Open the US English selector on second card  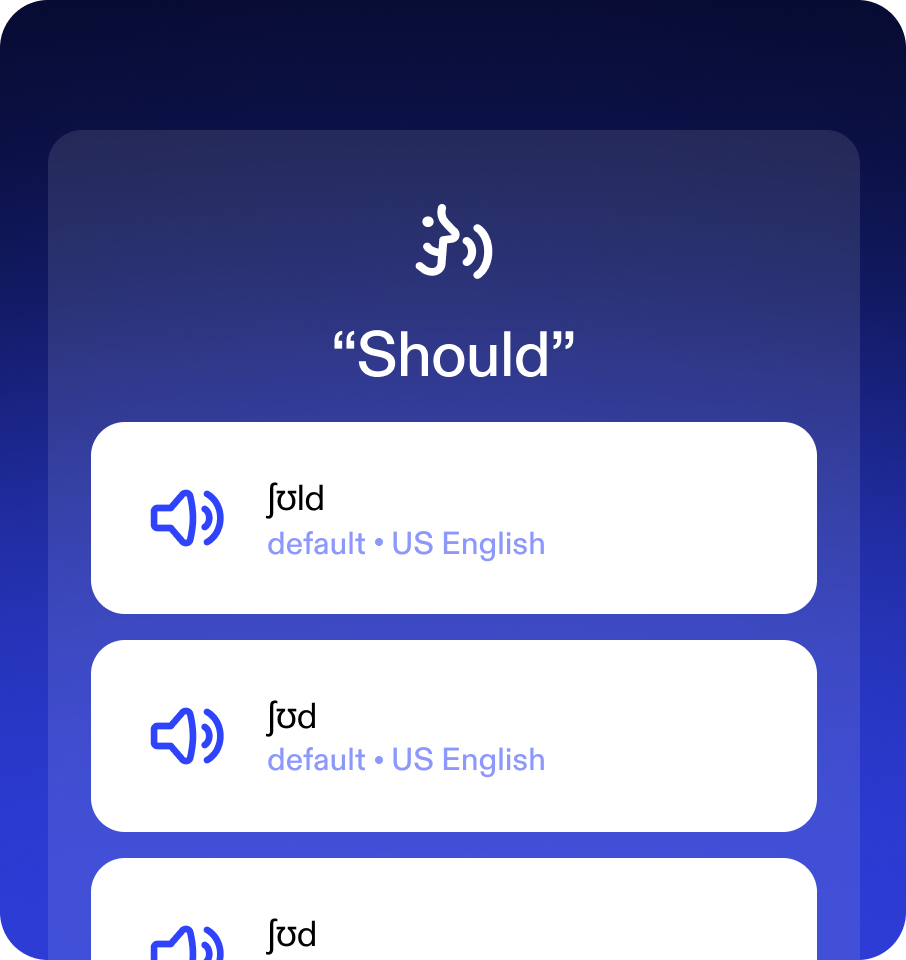[x=467, y=760]
